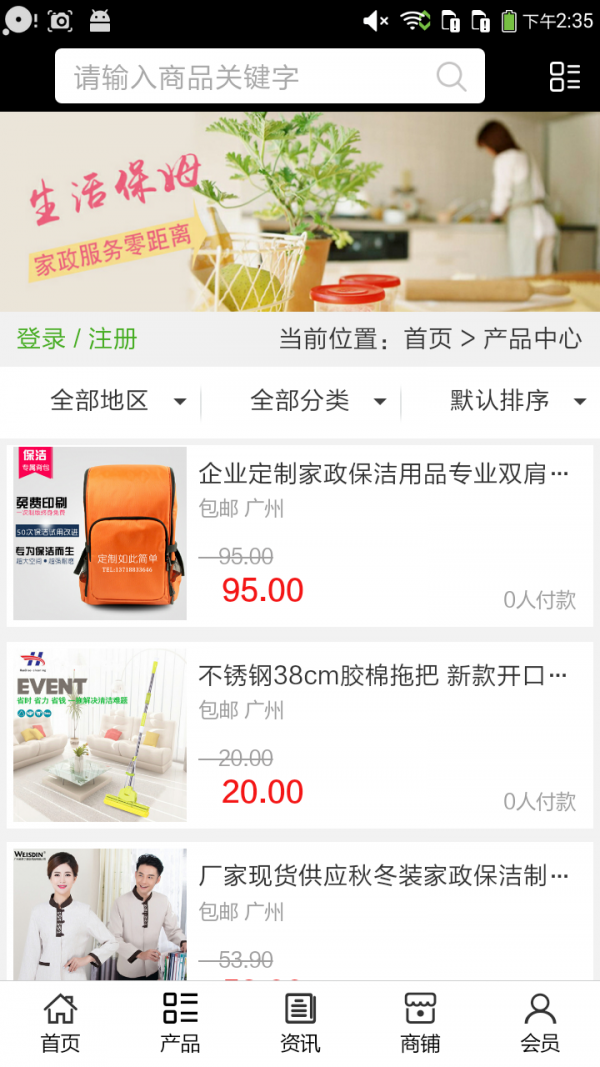Switch to the 首页 tab
Image resolution: width=600 pixels, height=1067 pixels.
click(60, 1022)
